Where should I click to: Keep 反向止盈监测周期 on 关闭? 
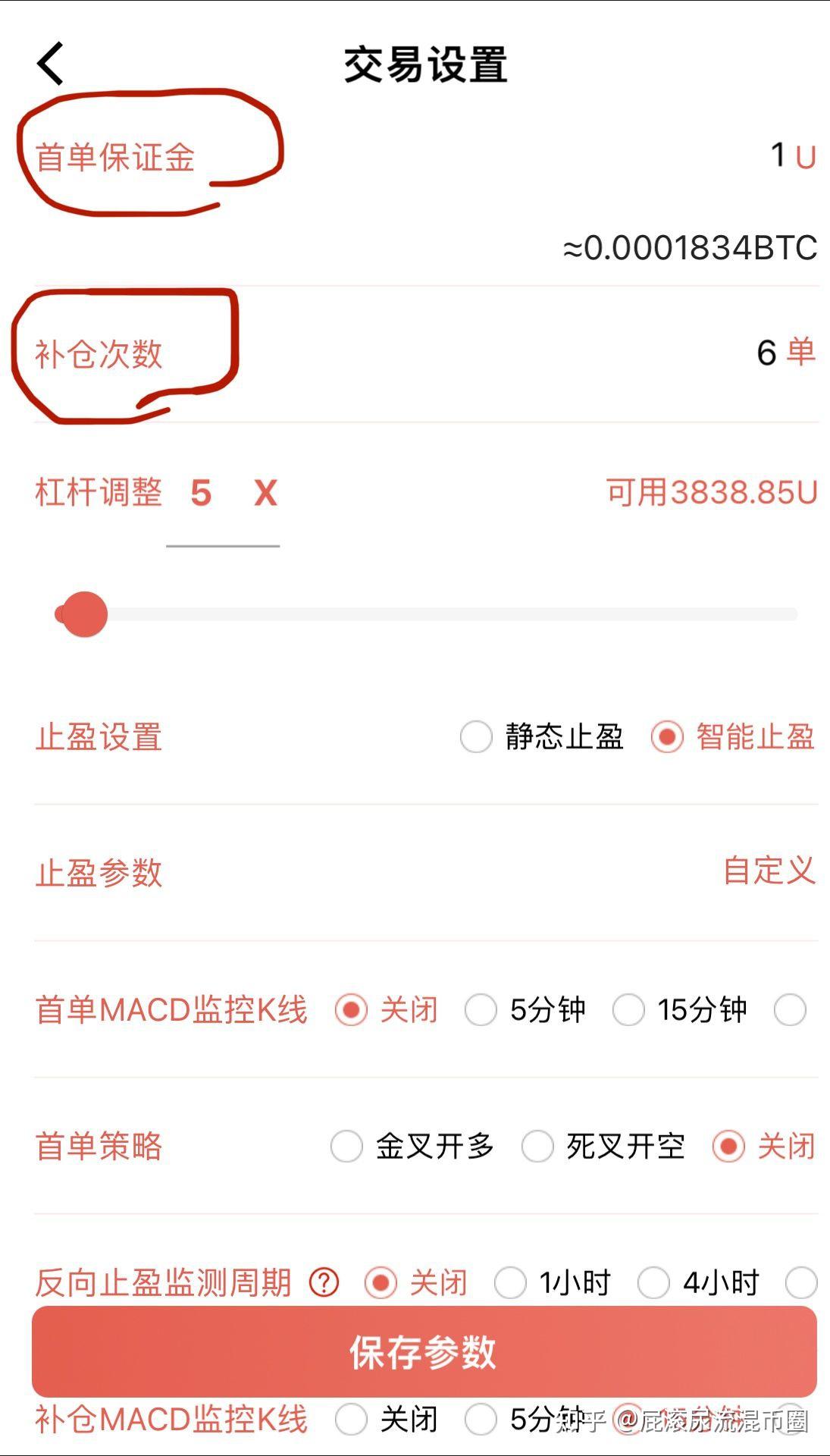(382, 1282)
